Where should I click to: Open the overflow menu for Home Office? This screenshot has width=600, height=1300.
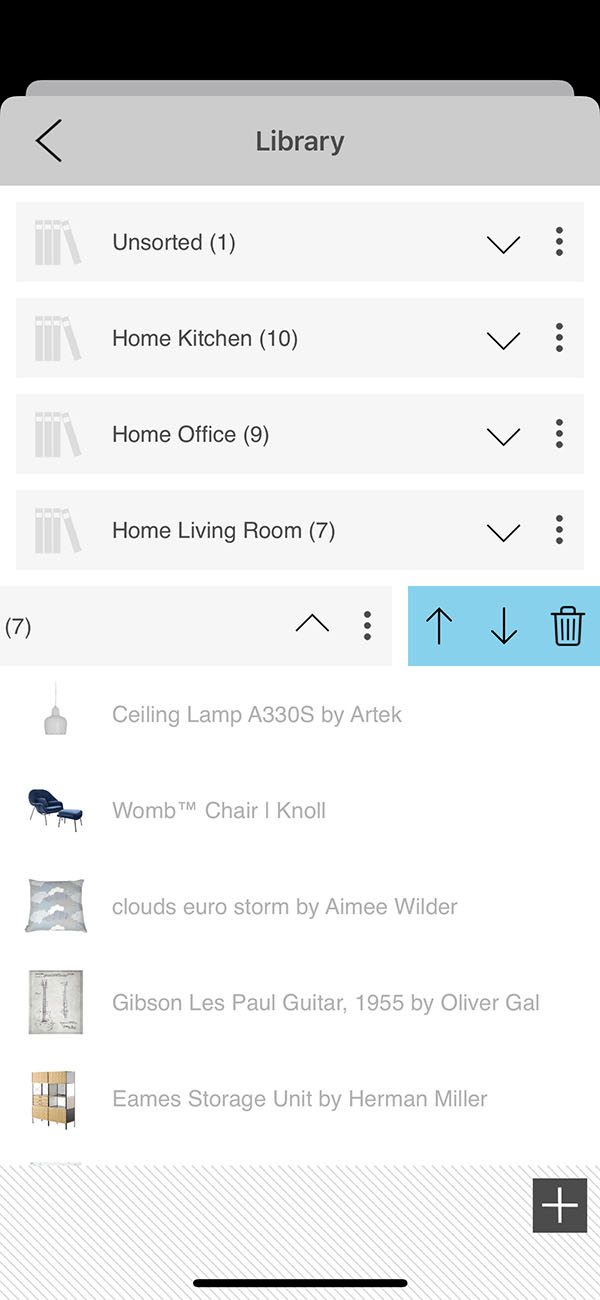click(x=559, y=434)
